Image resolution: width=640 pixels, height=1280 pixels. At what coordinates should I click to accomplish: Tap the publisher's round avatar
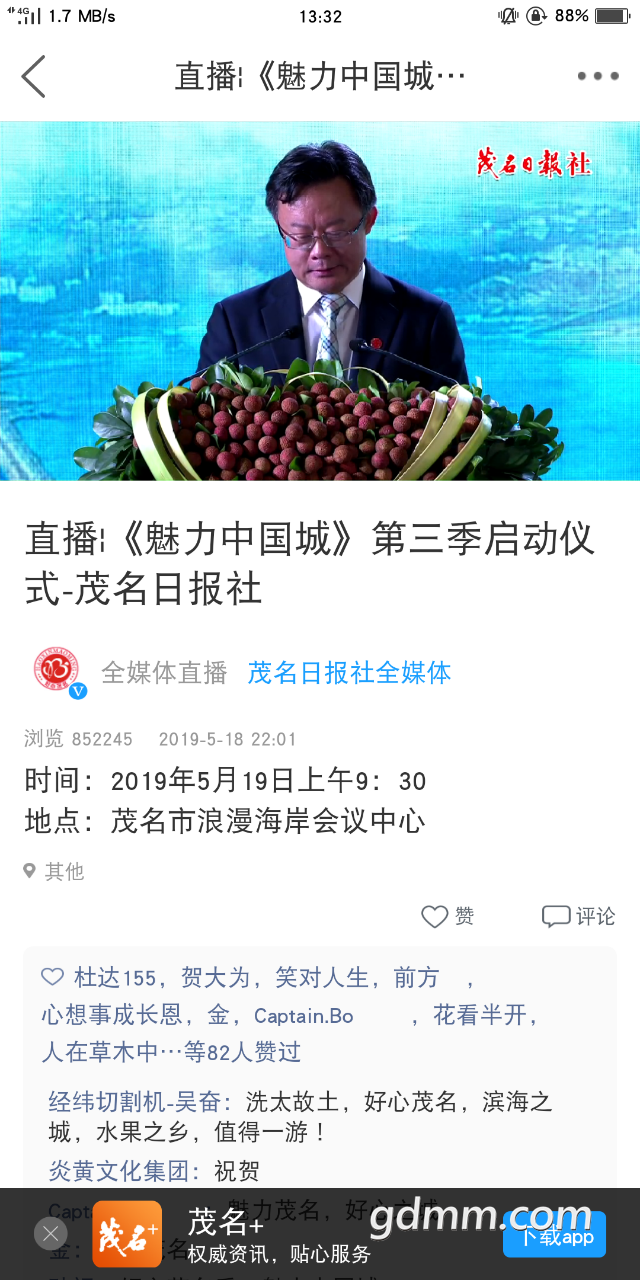point(58,671)
